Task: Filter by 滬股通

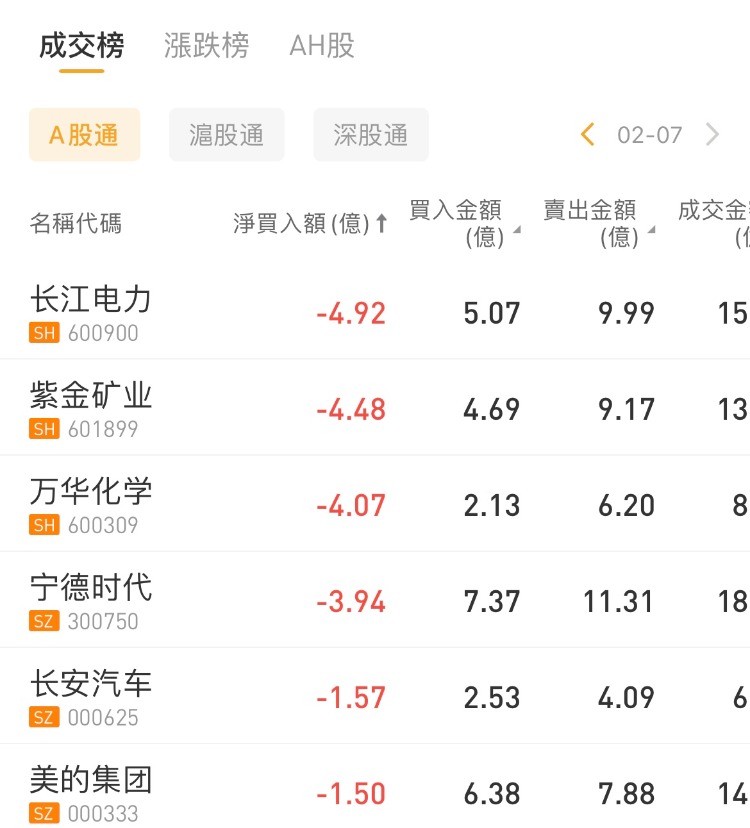Action: [x=226, y=135]
